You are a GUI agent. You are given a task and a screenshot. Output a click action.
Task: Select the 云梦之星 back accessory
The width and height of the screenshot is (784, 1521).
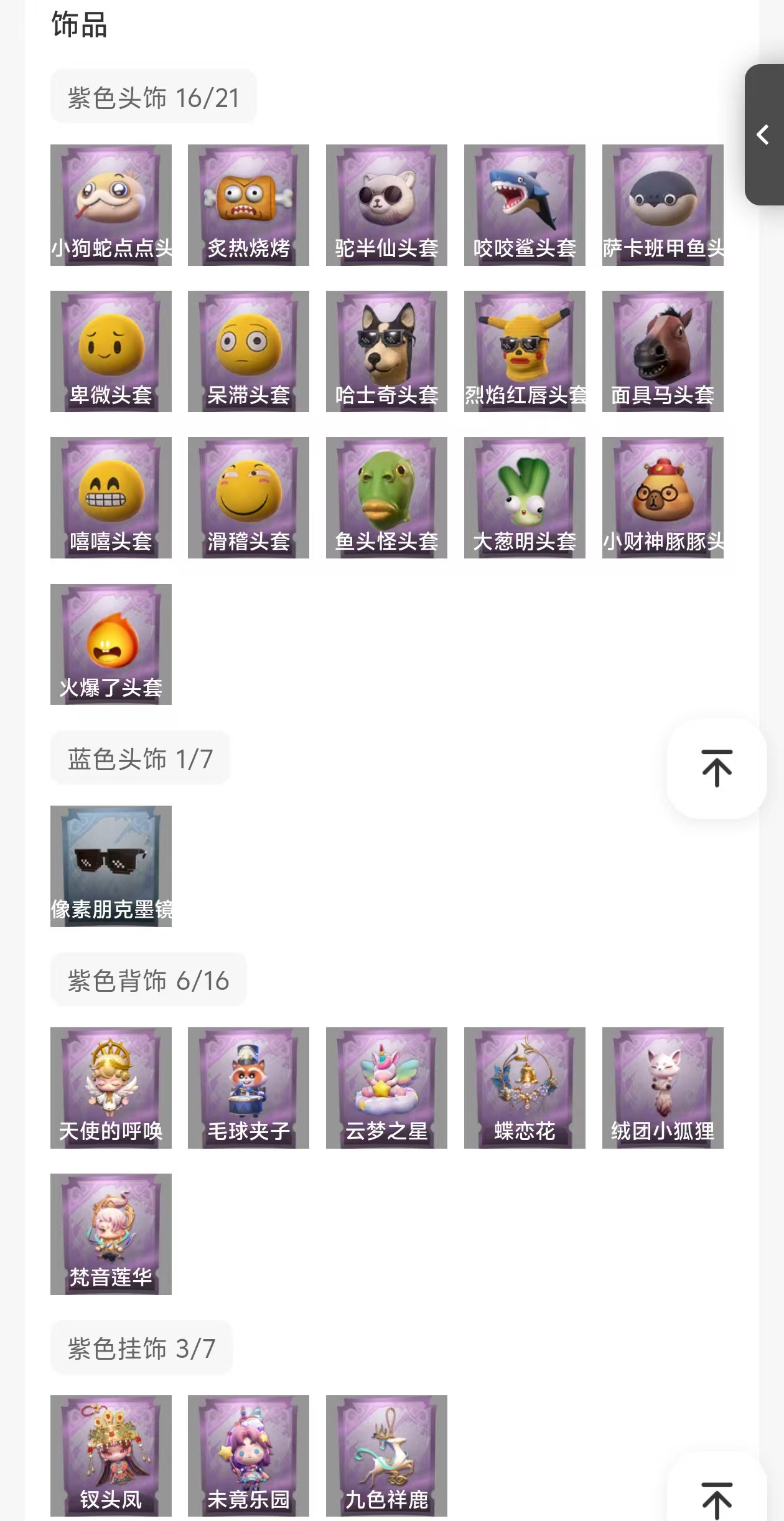386,1088
